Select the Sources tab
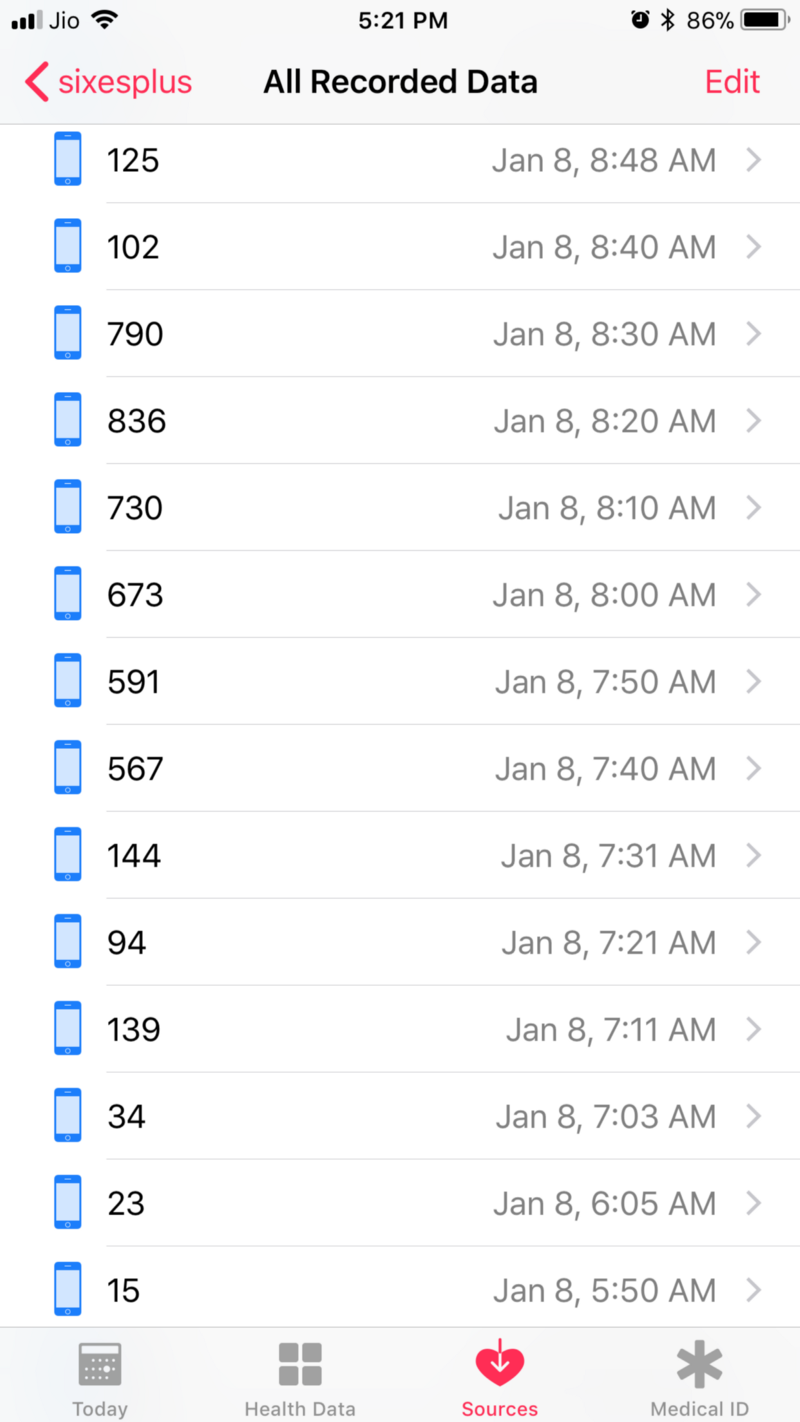800x1422 pixels. tap(500, 1378)
